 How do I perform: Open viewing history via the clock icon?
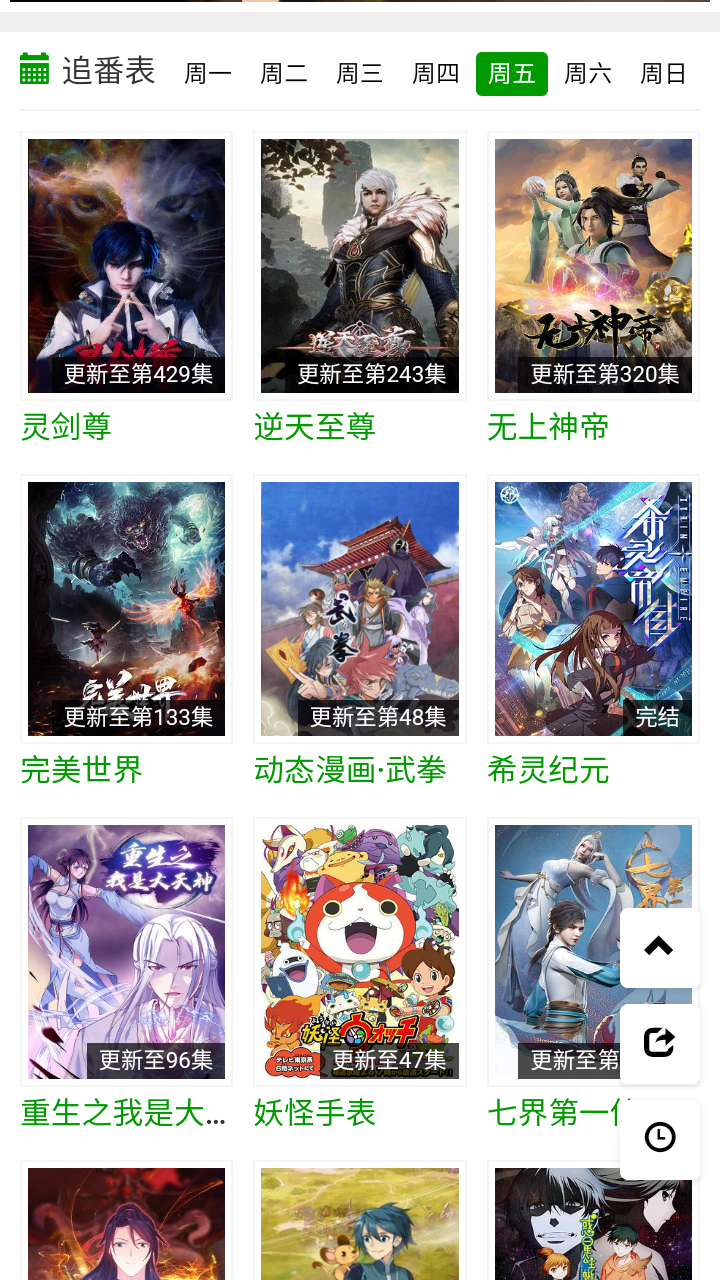tap(659, 1136)
